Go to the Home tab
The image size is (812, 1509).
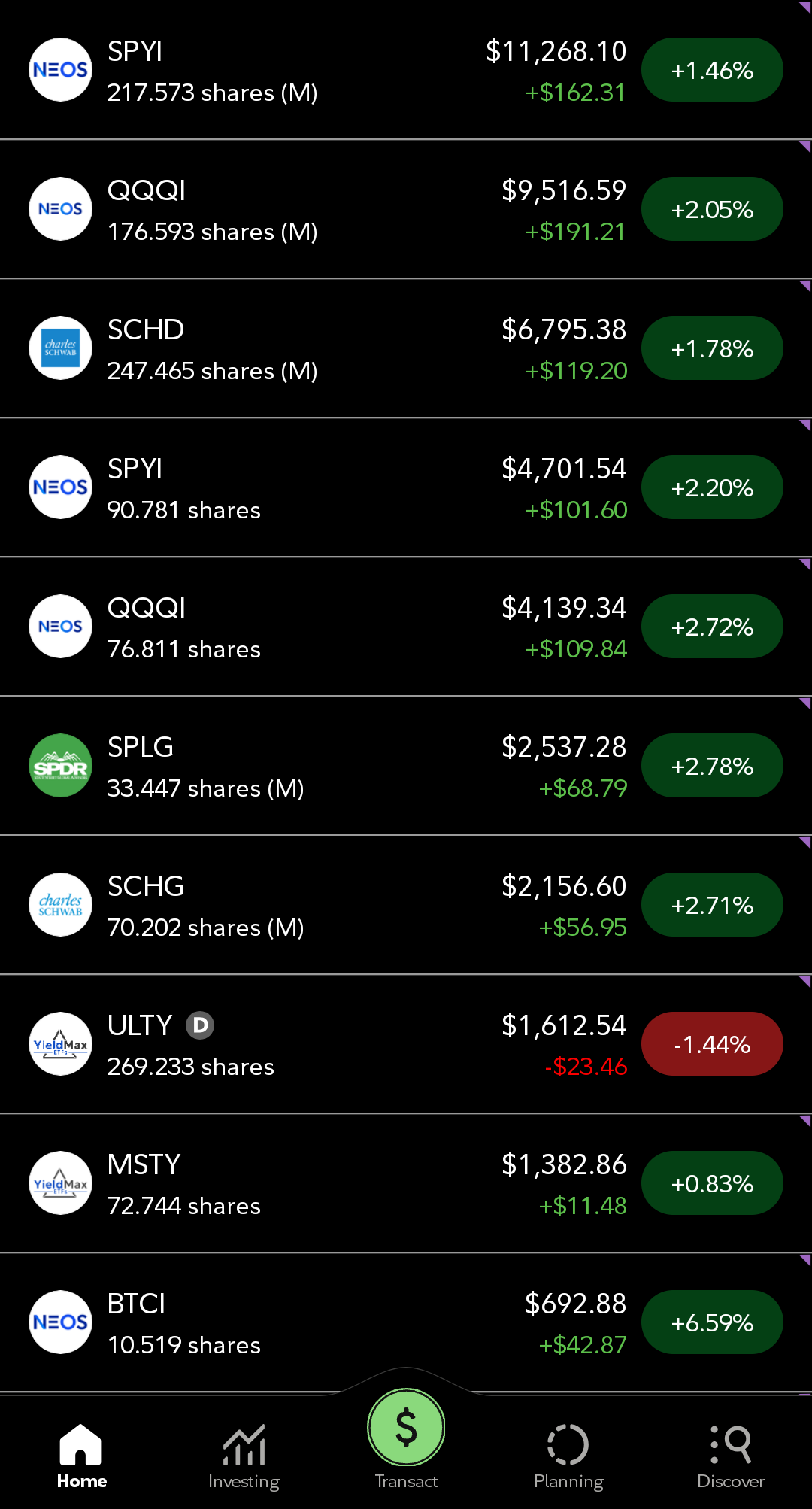pos(81,1456)
